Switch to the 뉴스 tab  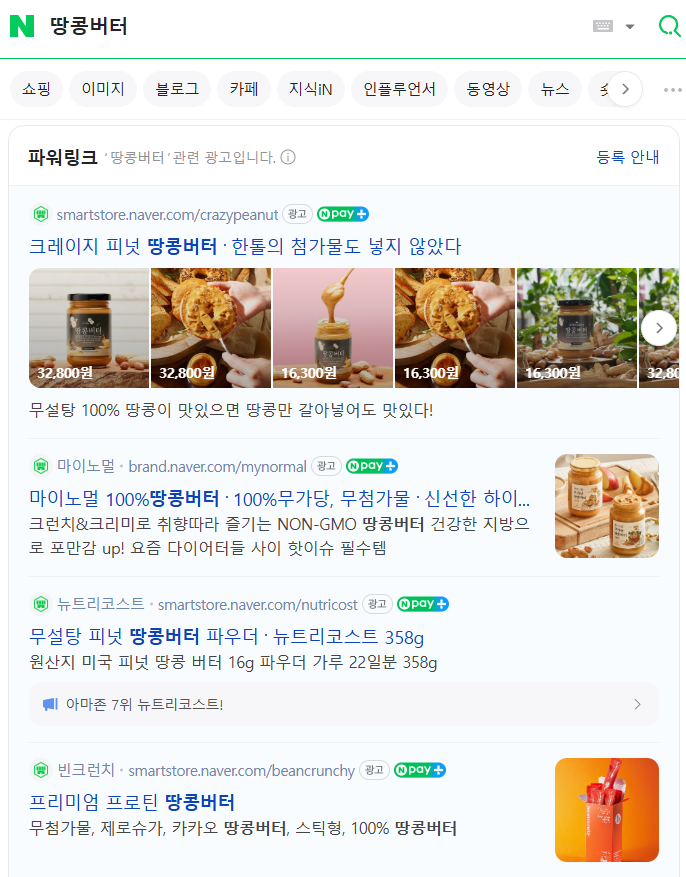click(555, 89)
